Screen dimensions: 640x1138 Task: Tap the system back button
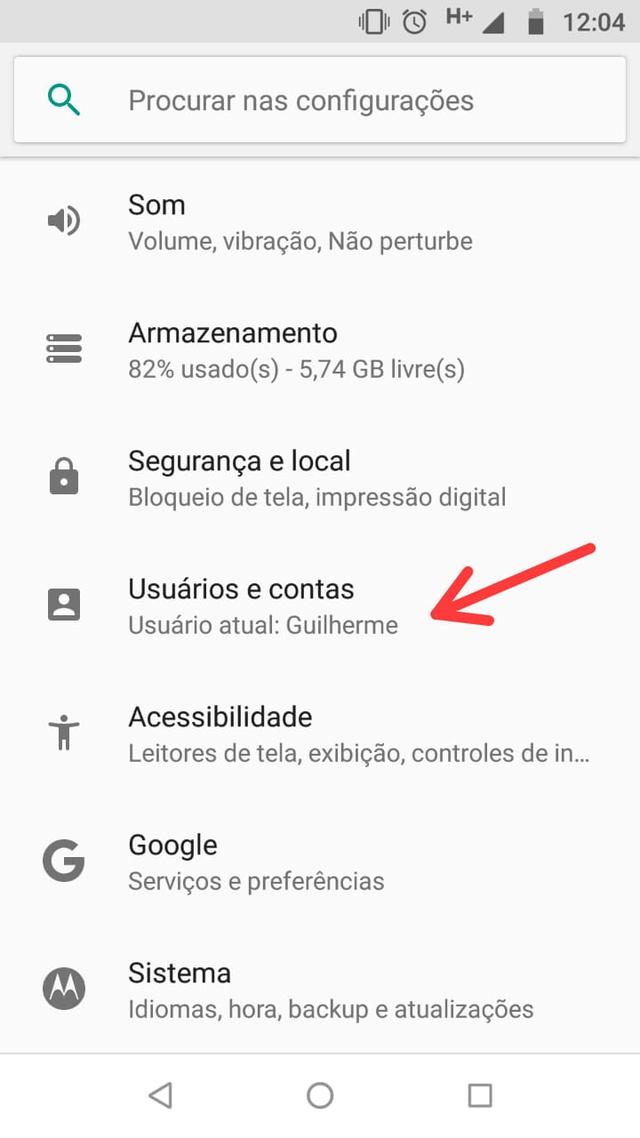point(160,1095)
